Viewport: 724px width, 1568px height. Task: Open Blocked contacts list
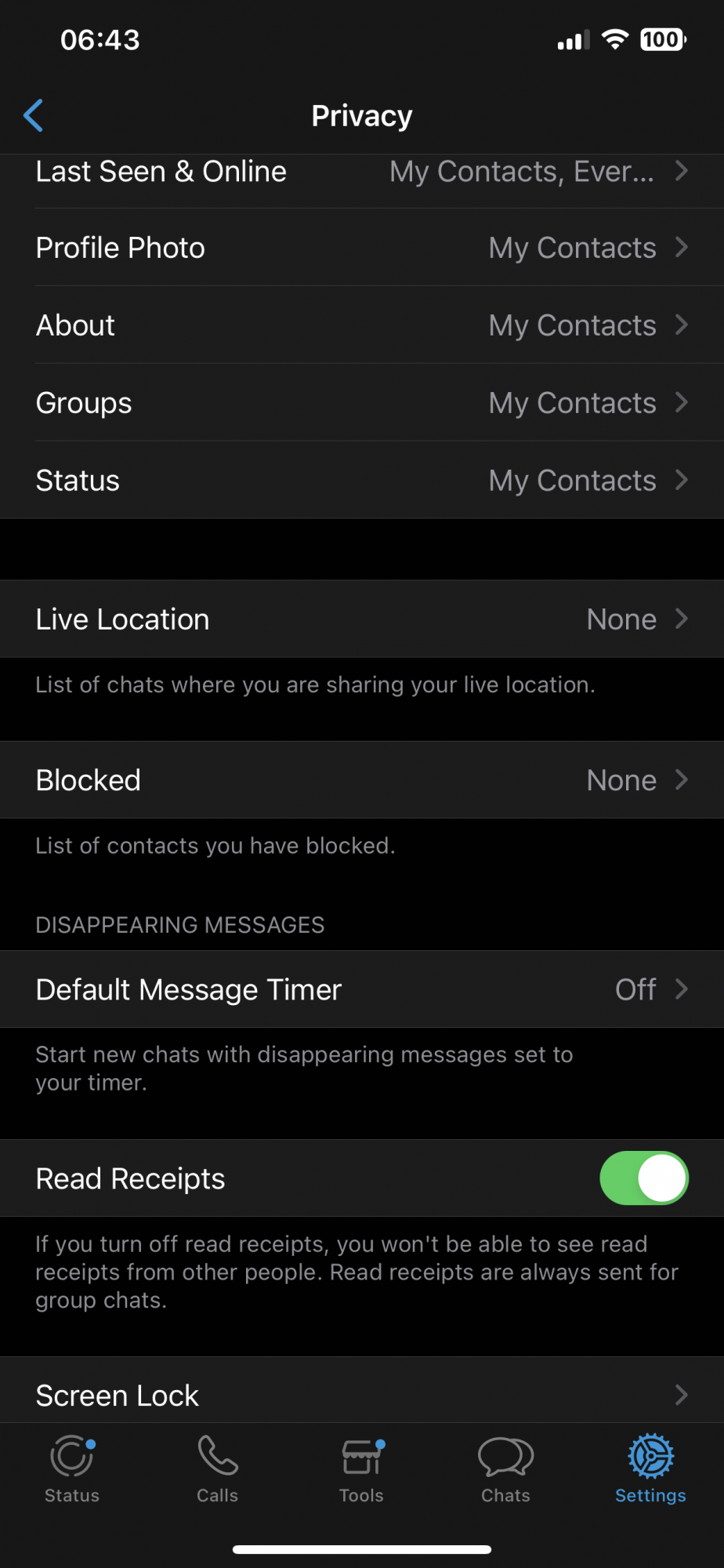(362, 781)
